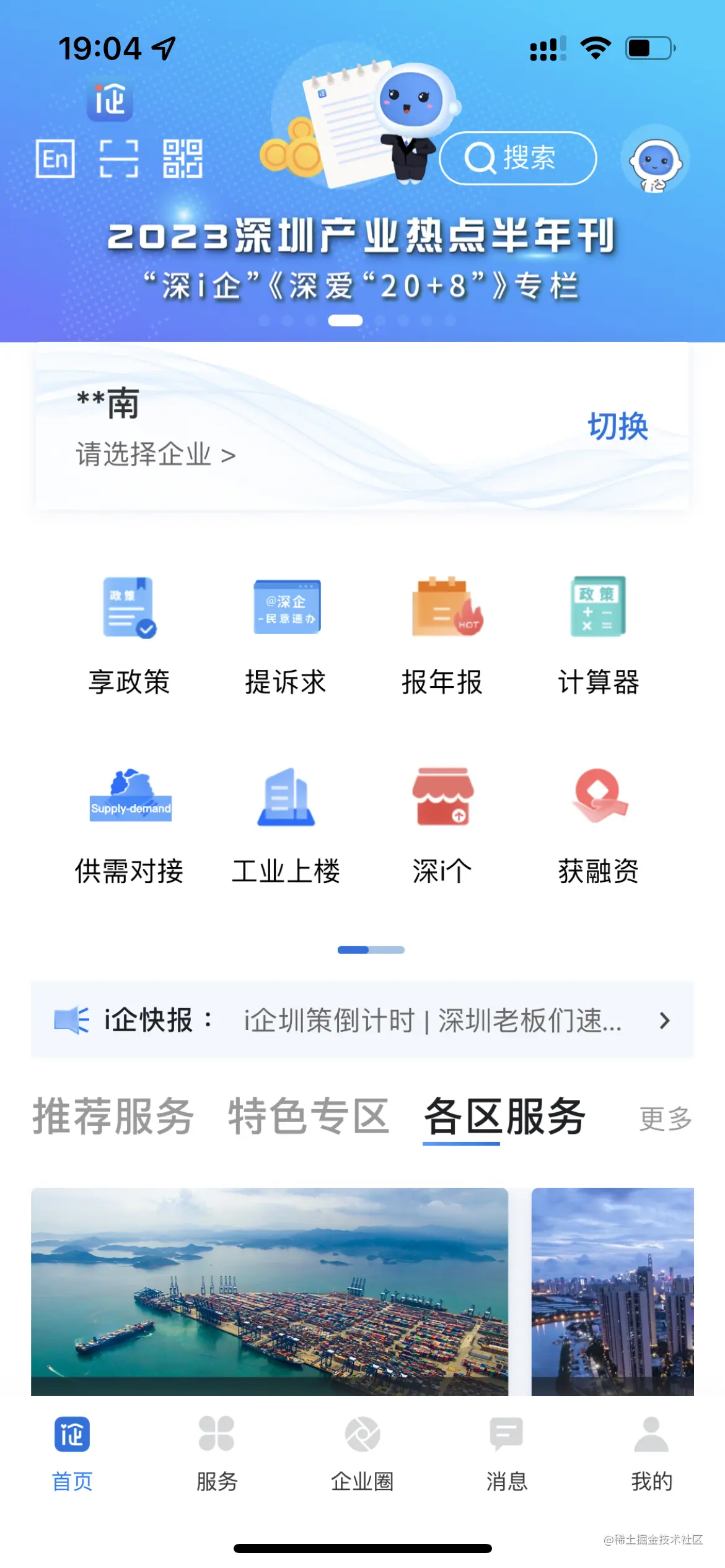The height and width of the screenshot is (1568, 725).
Task: Expand the i企快报 news item via chevron
Action: [664, 1022]
